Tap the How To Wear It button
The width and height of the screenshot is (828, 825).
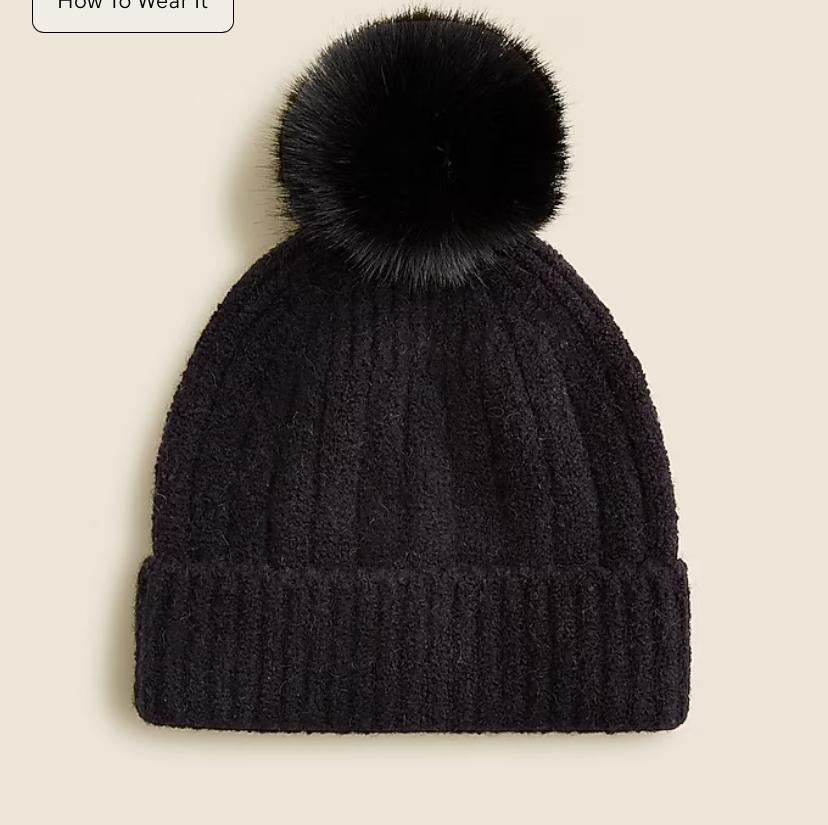point(133,10)
